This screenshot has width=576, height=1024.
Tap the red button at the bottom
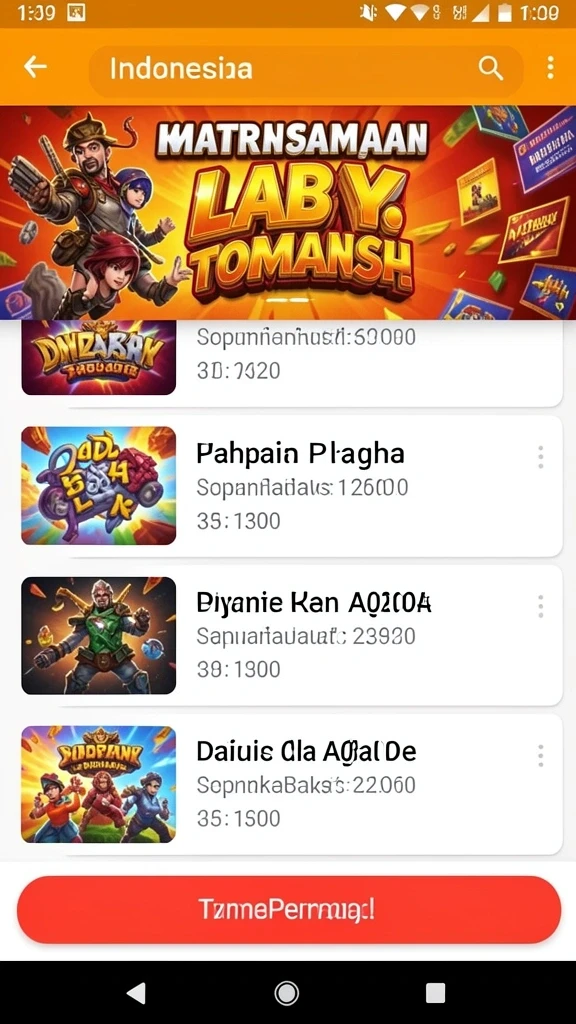point(289,910)
